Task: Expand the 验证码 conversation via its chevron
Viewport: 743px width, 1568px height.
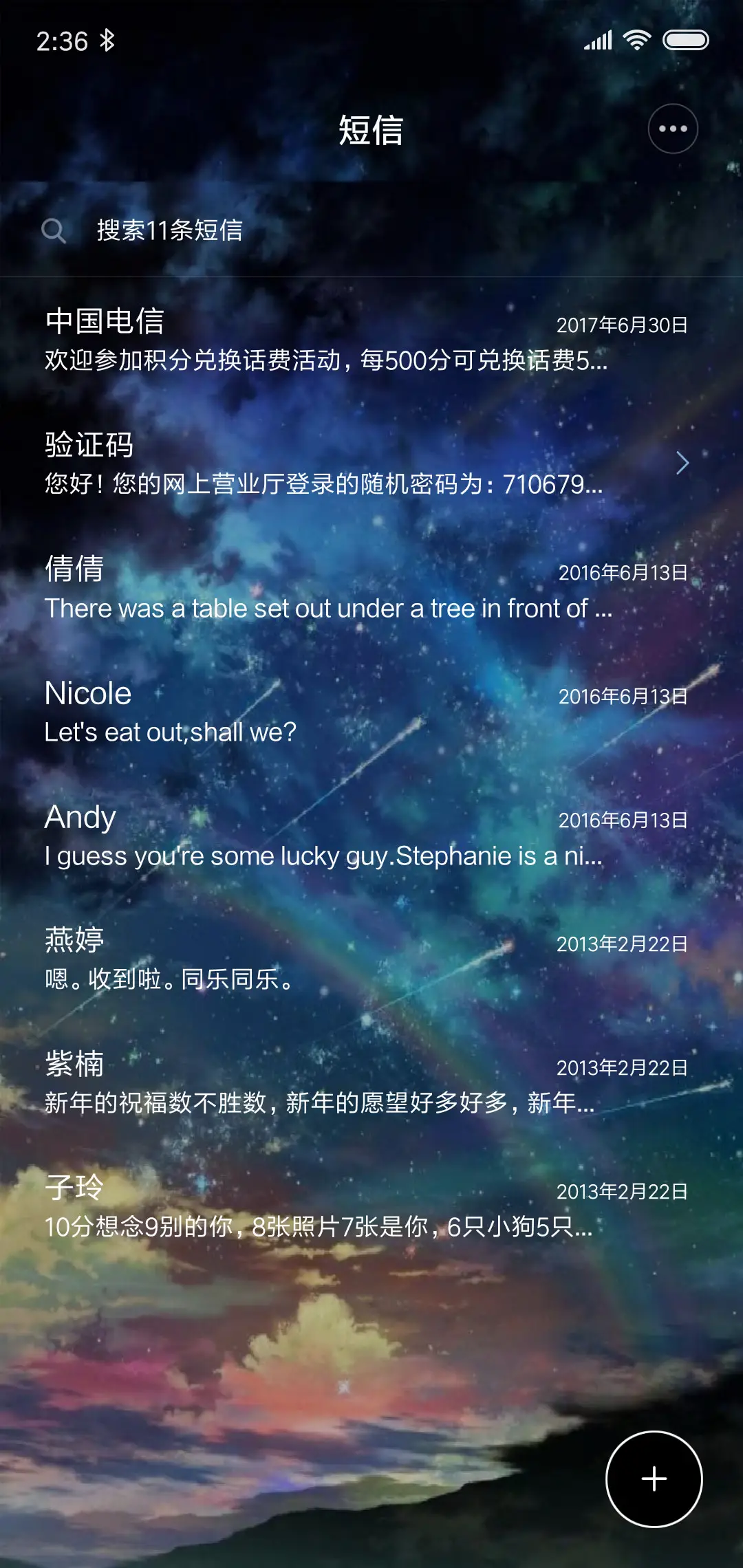Action: point(682,464)
